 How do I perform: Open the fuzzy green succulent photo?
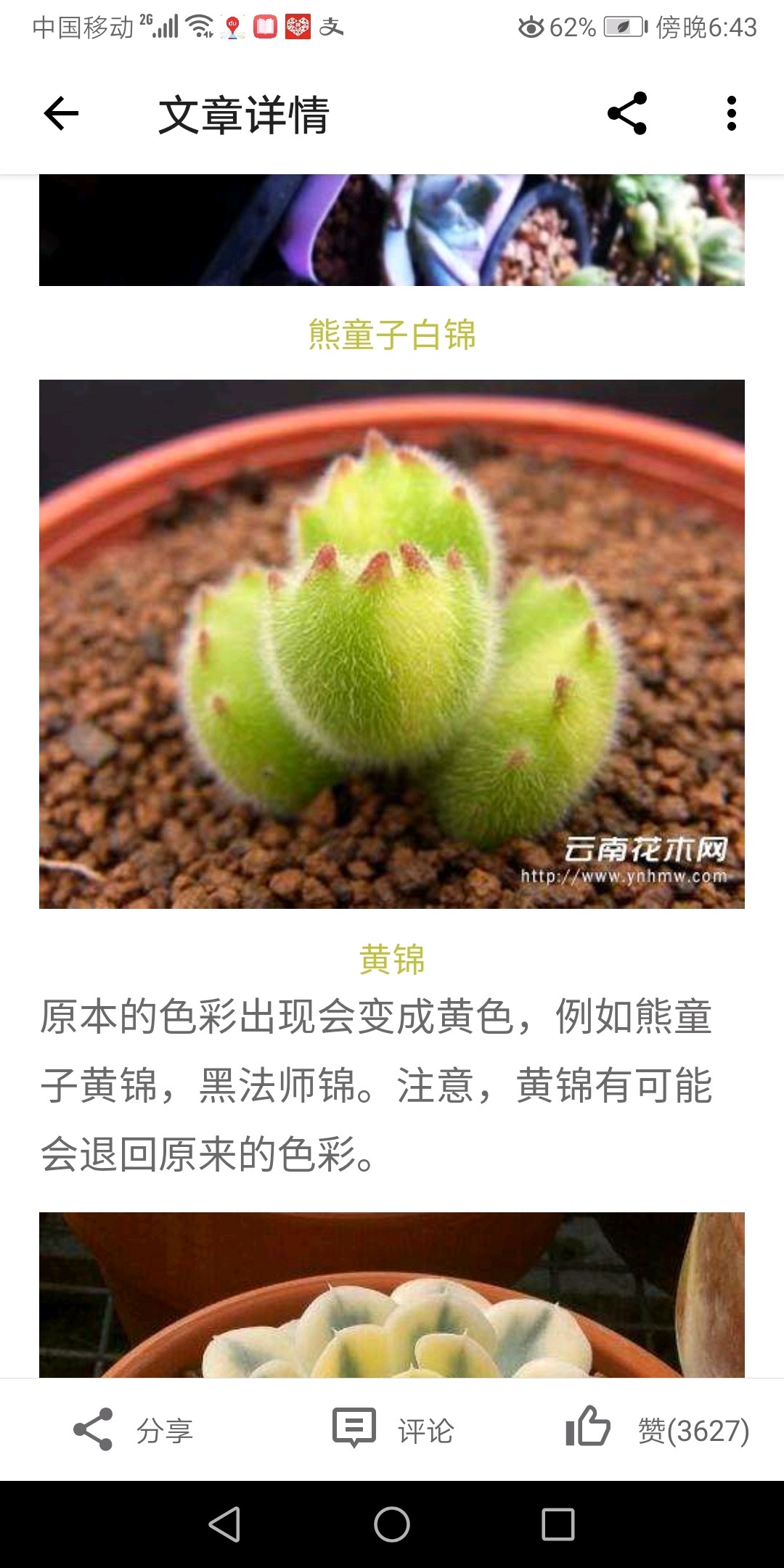[x=392, y=644]
